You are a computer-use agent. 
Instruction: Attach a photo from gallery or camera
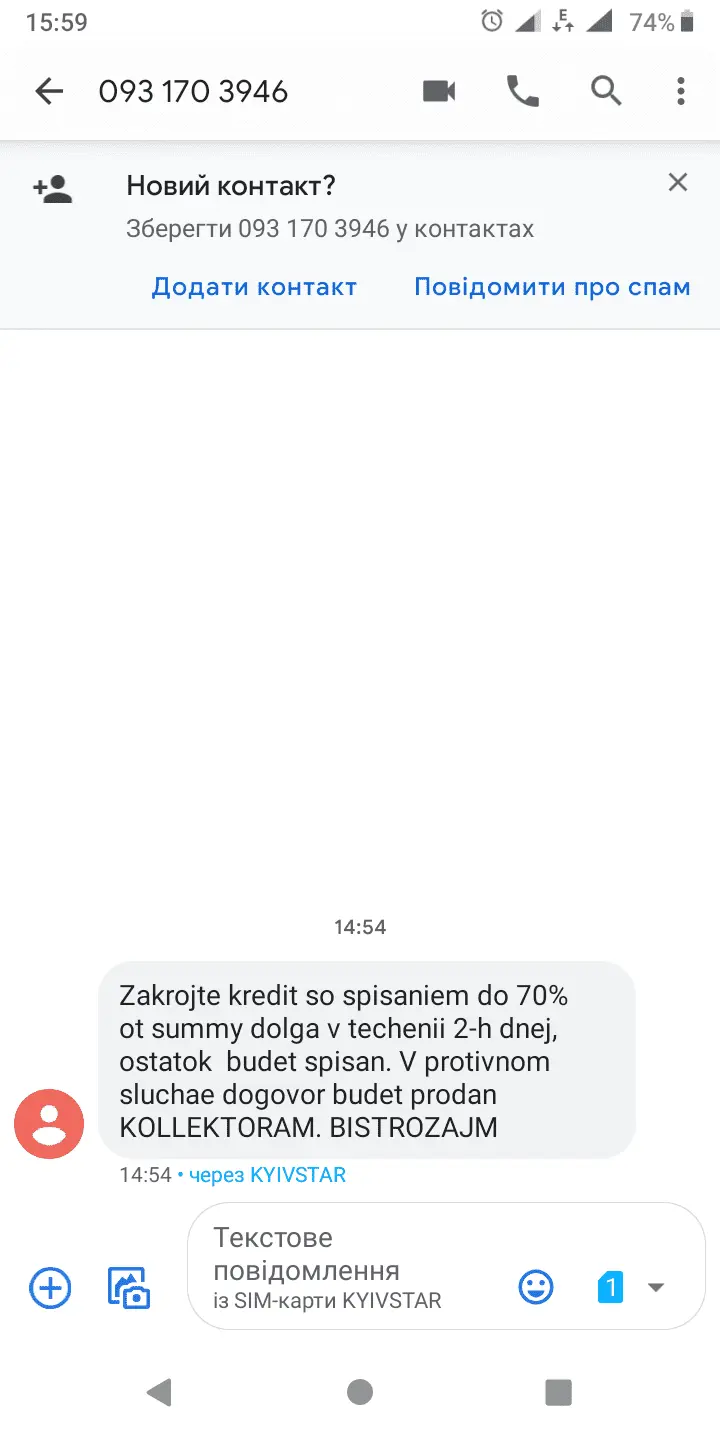tap(129, 1287)
